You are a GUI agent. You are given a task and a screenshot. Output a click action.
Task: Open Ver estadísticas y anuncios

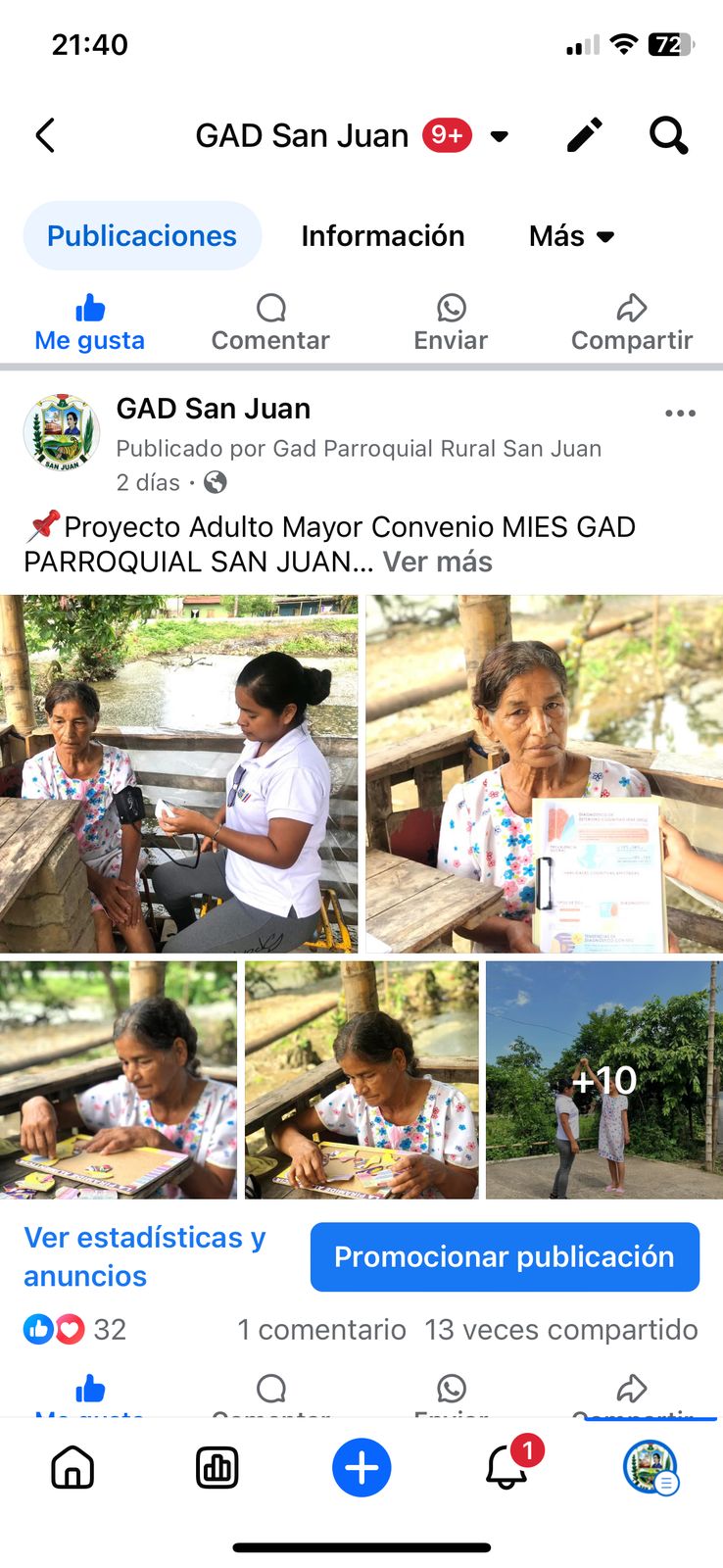tap(144, 1256)
